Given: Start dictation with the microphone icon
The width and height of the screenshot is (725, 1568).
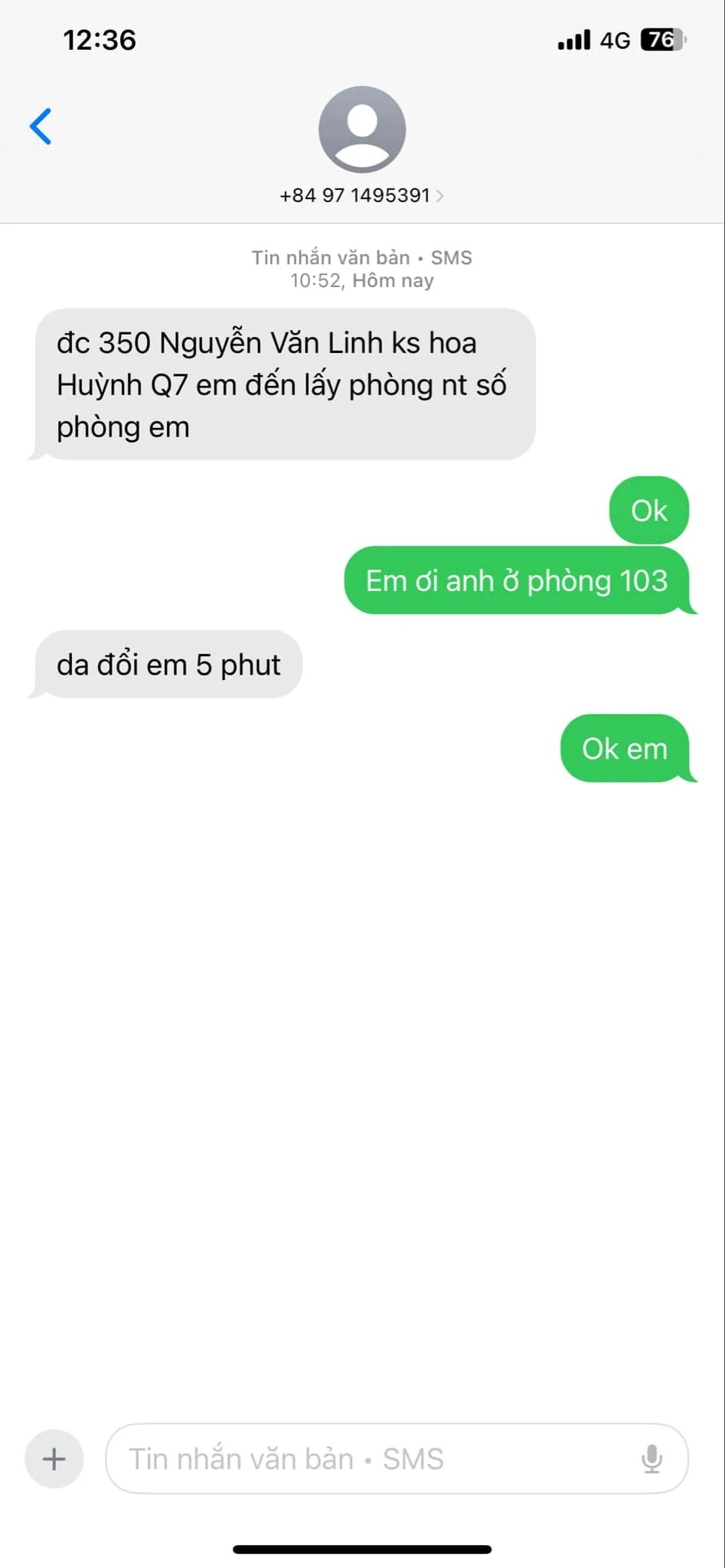Looking at the screenshot, I should [652, 1459].
